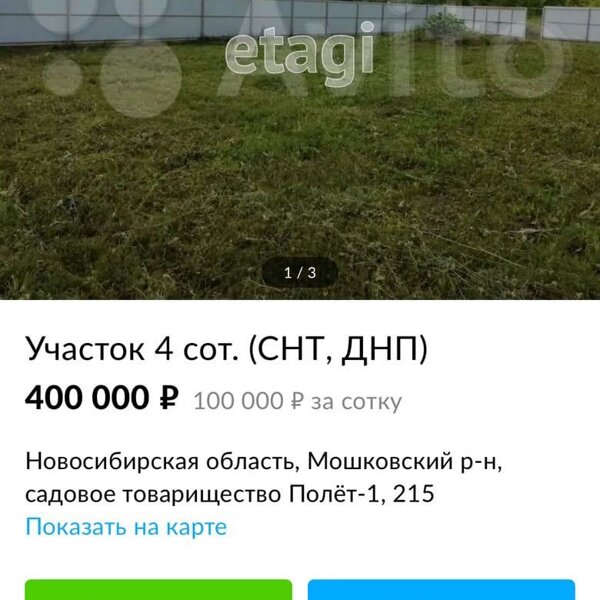Tap the Показать на карте link
Screen dimensions: 600x600
126,527
